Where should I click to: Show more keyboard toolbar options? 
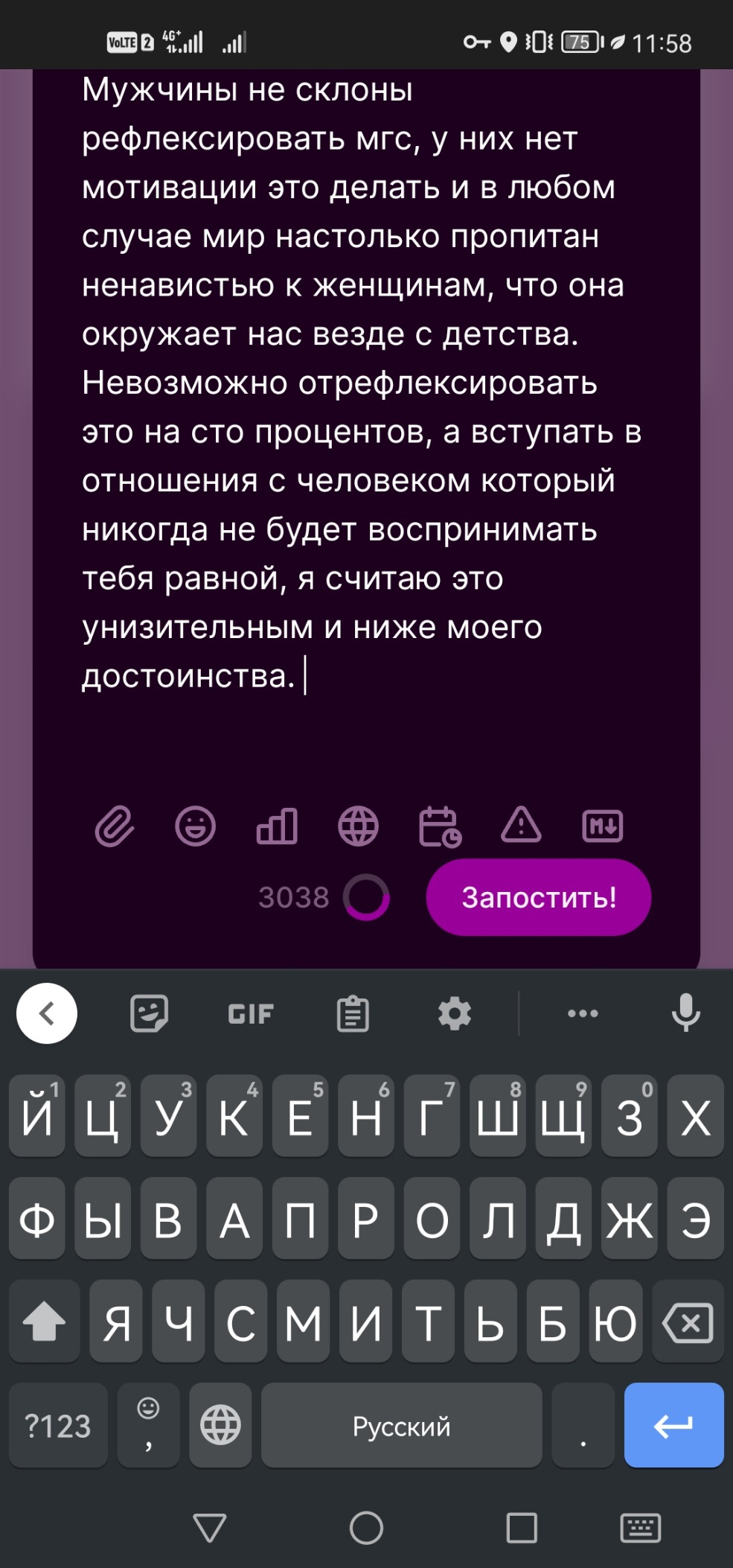(583, 1013)
